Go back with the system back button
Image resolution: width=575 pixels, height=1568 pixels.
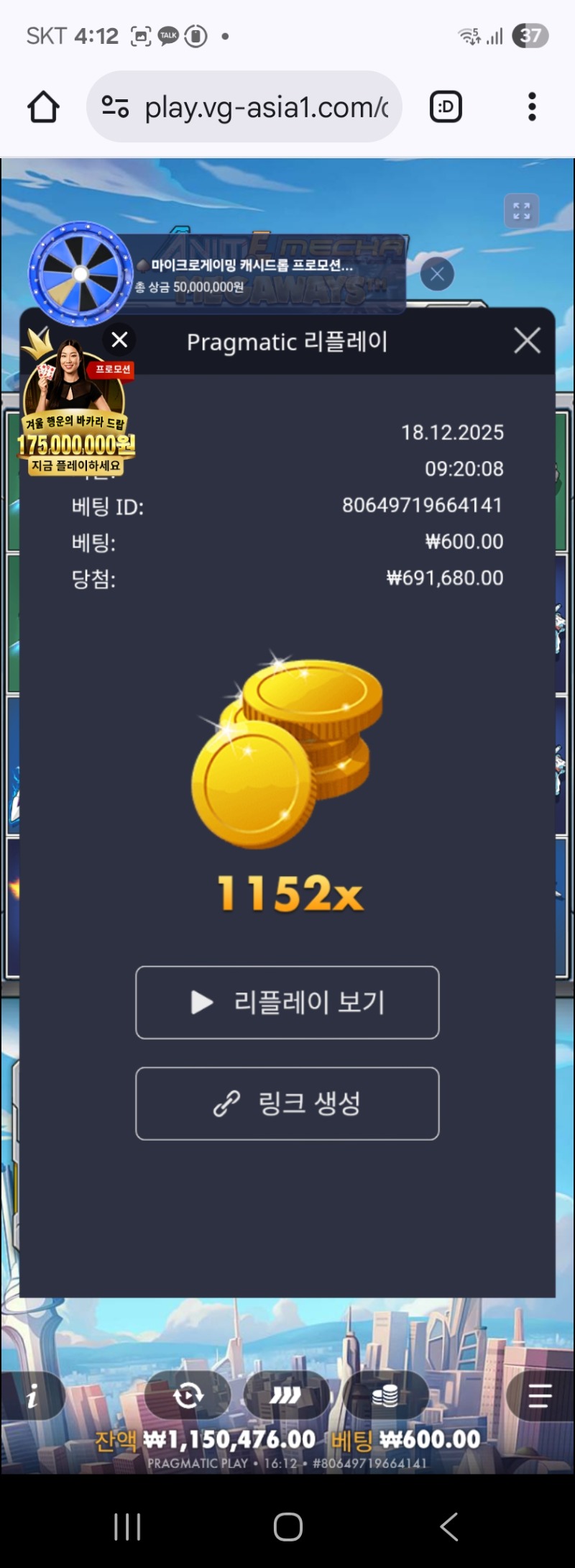tap(449, 1526)
